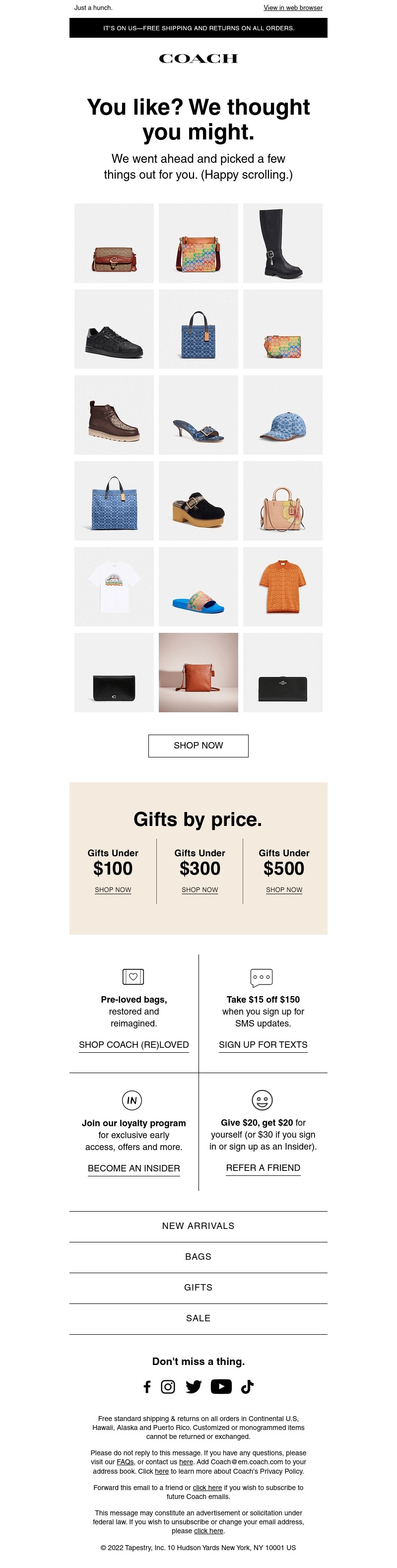
Task: Select BECOME AN INSIDER
Action: click(x=133, y=1168)
